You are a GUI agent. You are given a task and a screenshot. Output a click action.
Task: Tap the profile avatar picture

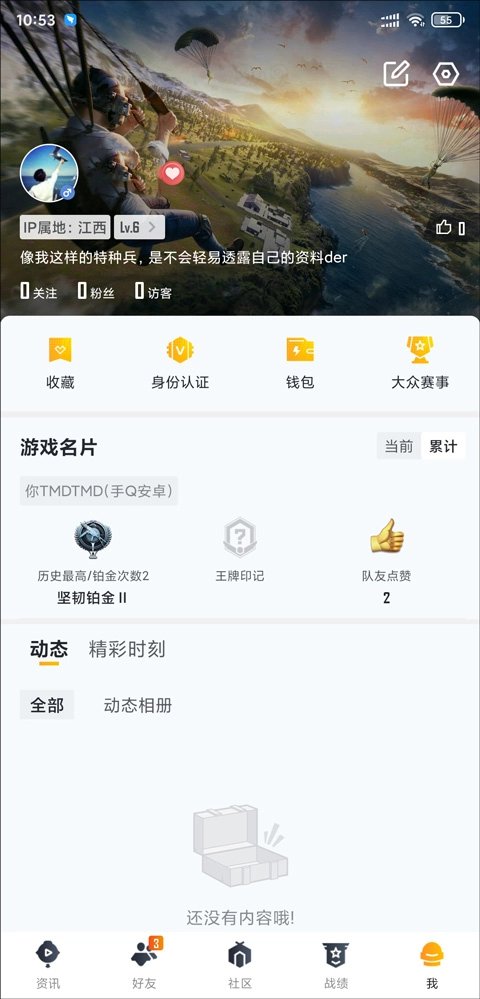[x=49, y=173]
